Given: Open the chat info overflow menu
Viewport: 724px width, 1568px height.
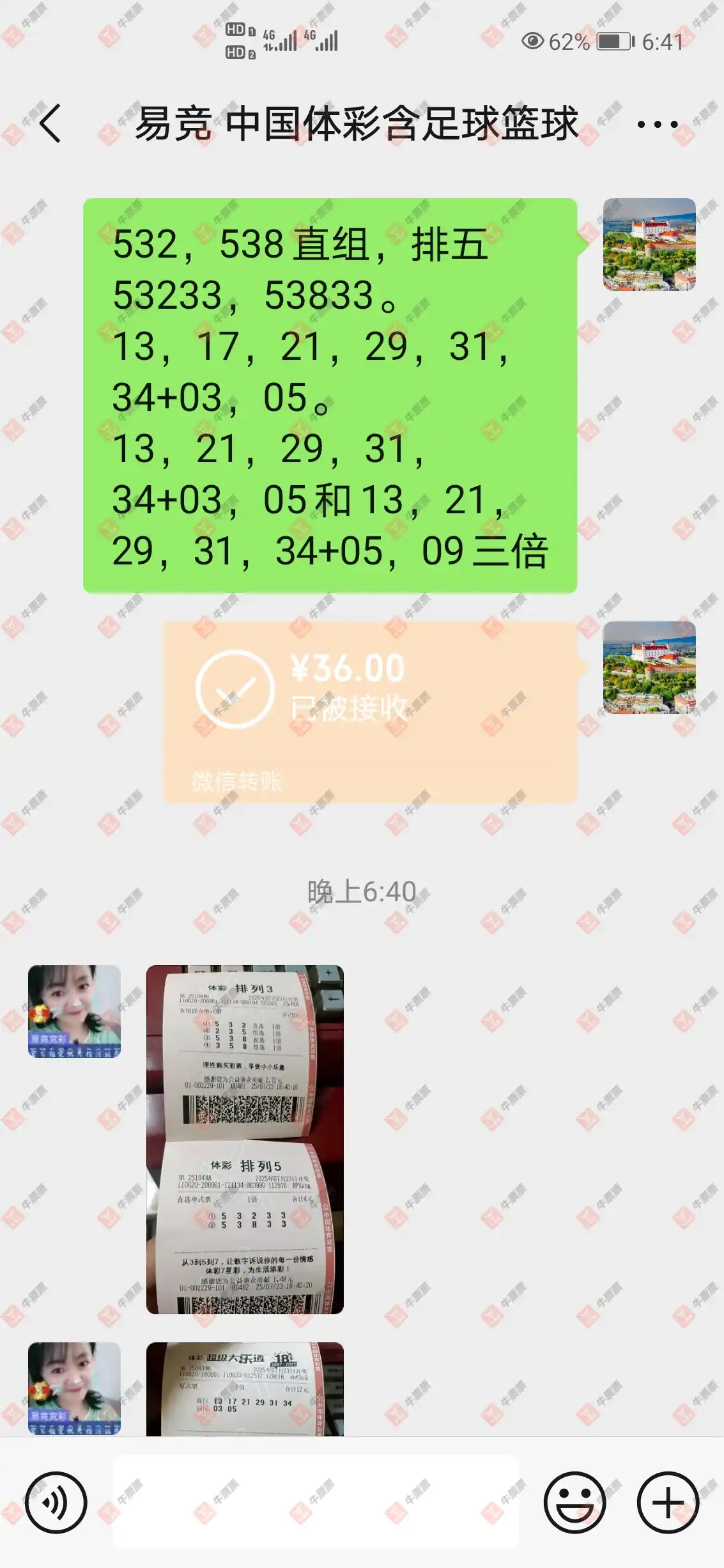Looking at the screenshot, I should [x=657, y=124].
